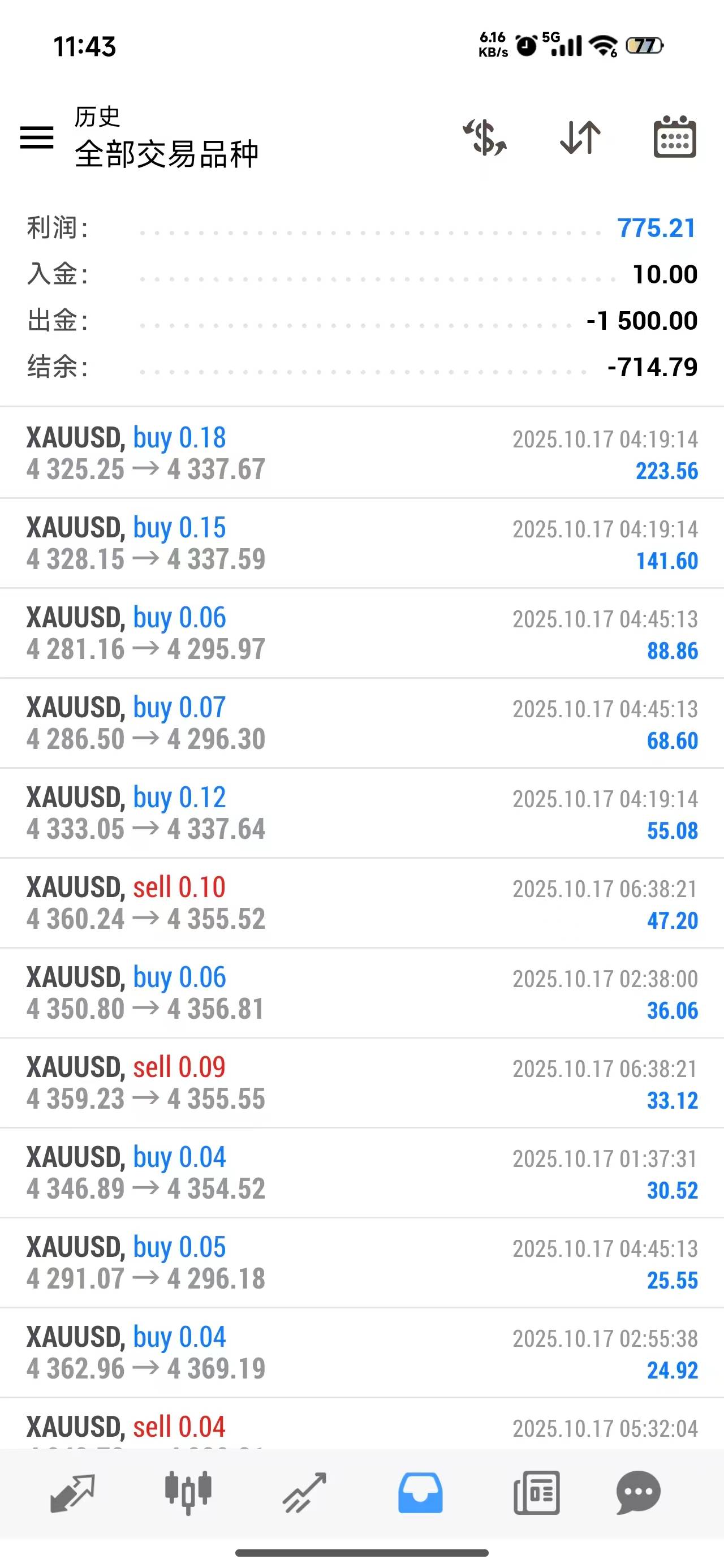
Task: Switch to the Quotes tab
Action: (72, 1493)
